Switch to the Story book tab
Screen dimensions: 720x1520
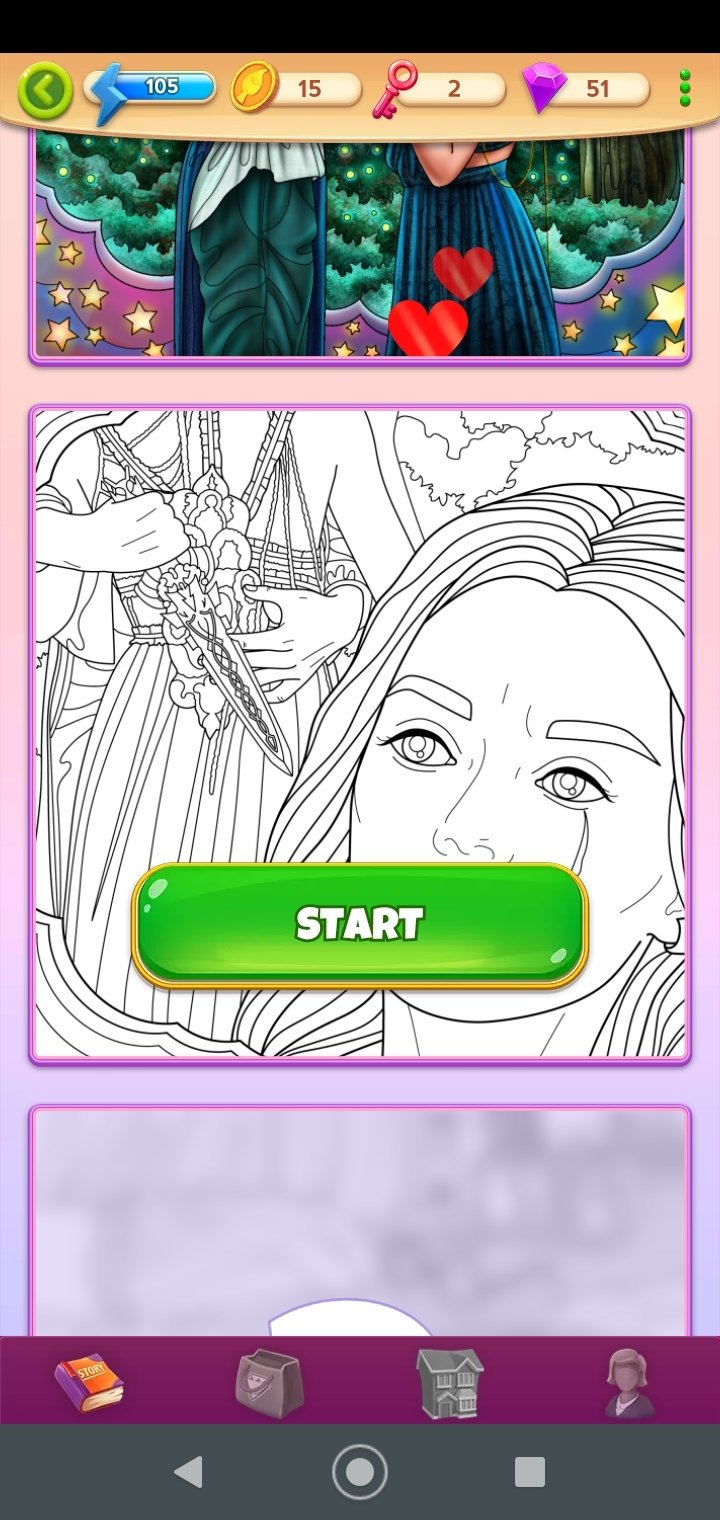89,1384
